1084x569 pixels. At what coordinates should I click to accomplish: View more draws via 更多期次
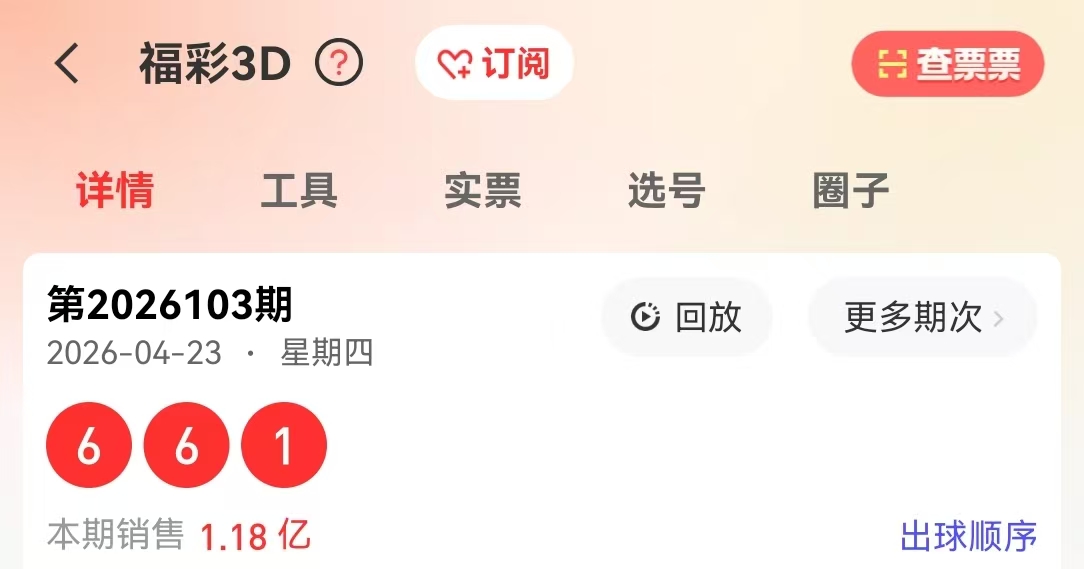click(922, 318)
